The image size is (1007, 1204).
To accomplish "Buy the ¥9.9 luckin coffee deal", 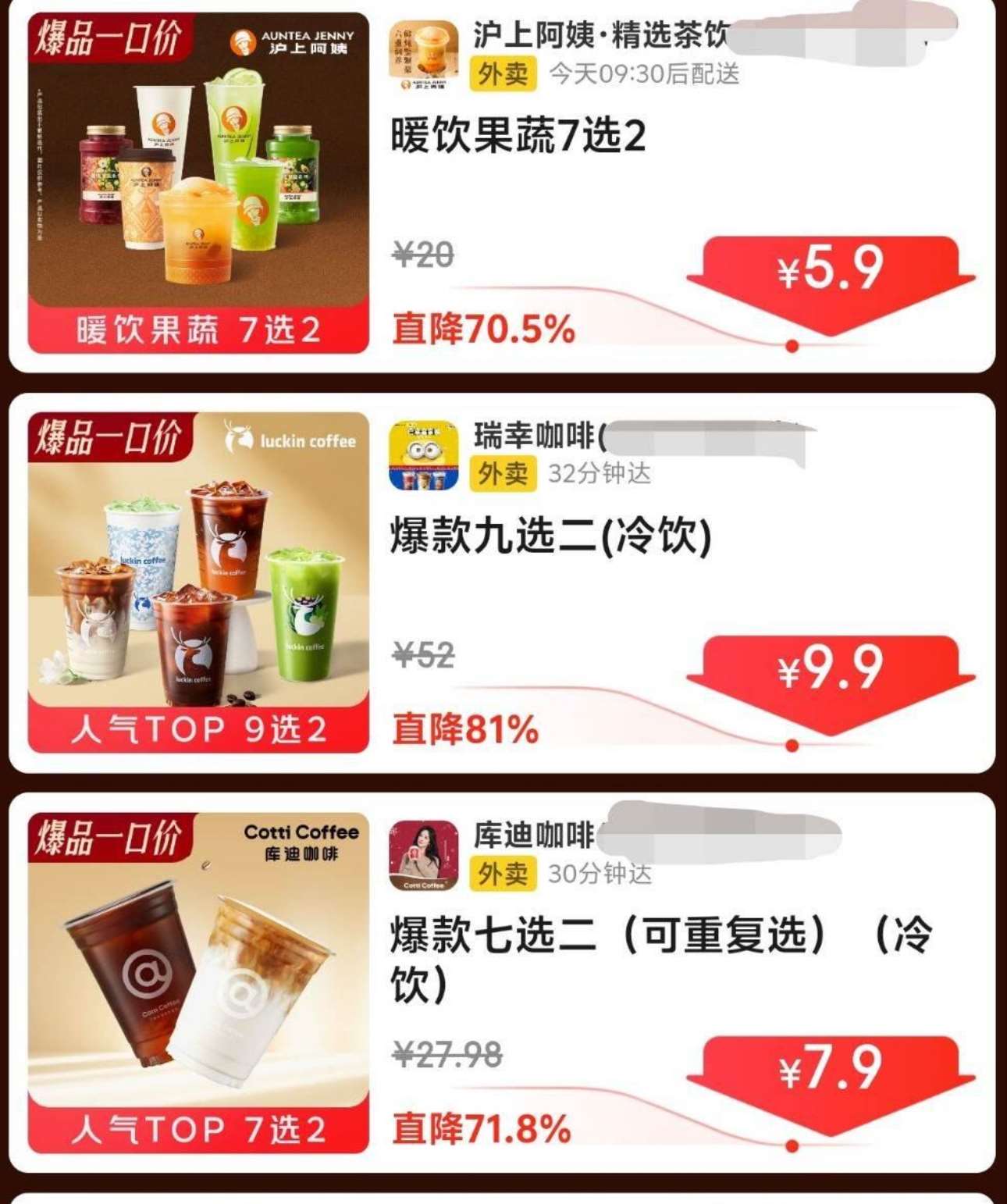I will click(x=831, y=670).
